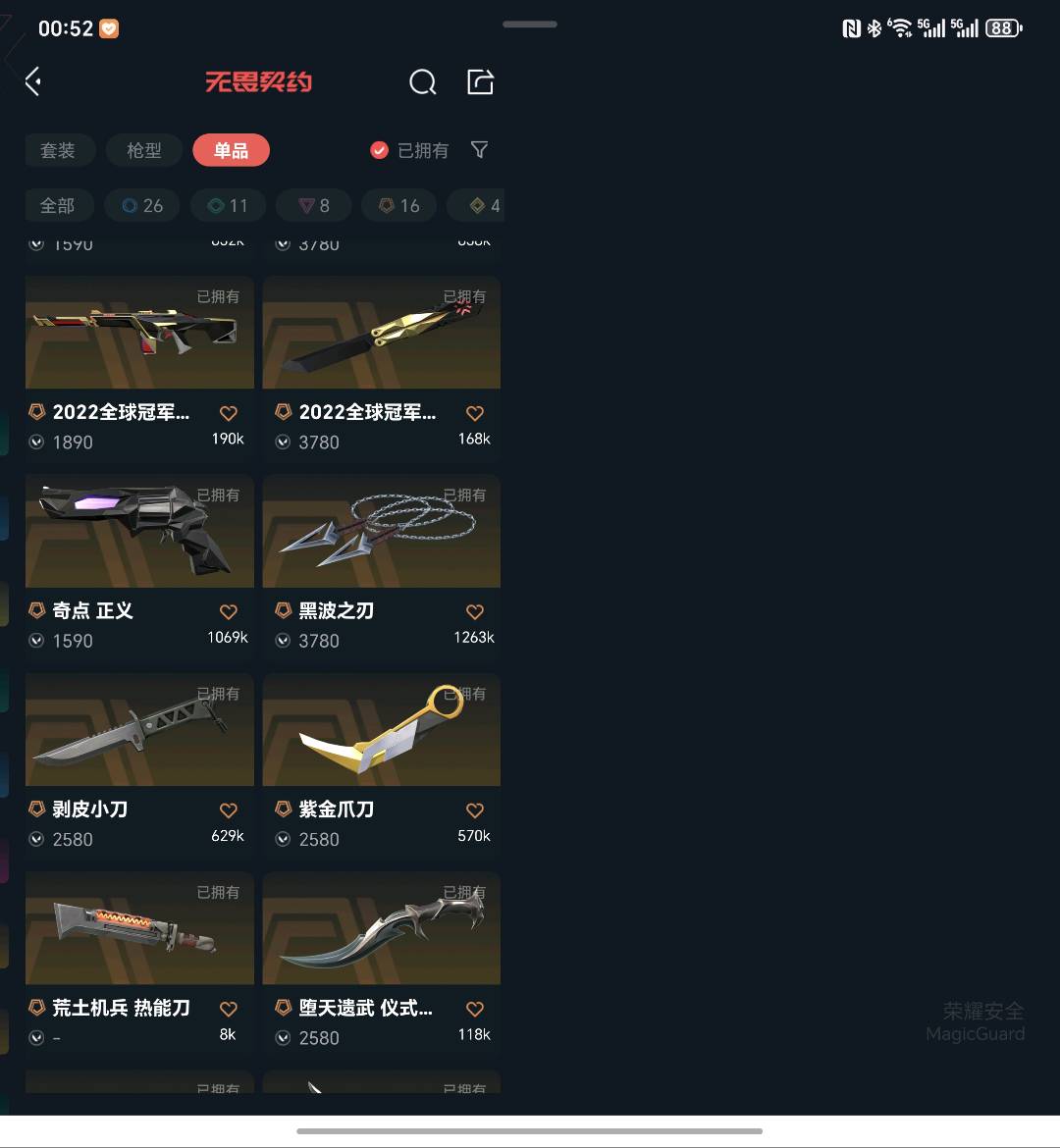Filter by the tier chip showing 16
Viewport: 1060px width, 1148px height.
pos(399,205)
